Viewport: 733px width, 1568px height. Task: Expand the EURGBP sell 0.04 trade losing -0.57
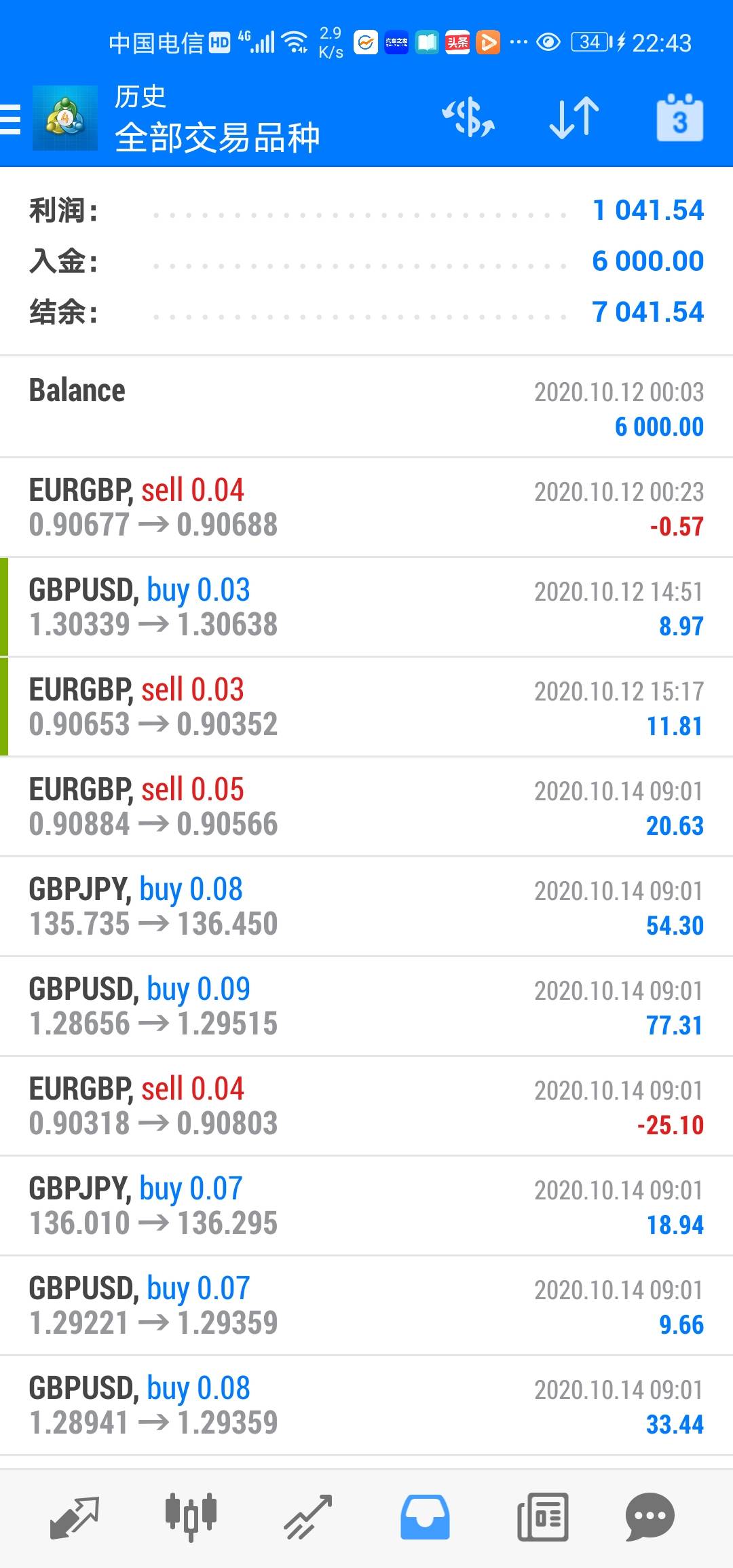click(x=366, y=508)
